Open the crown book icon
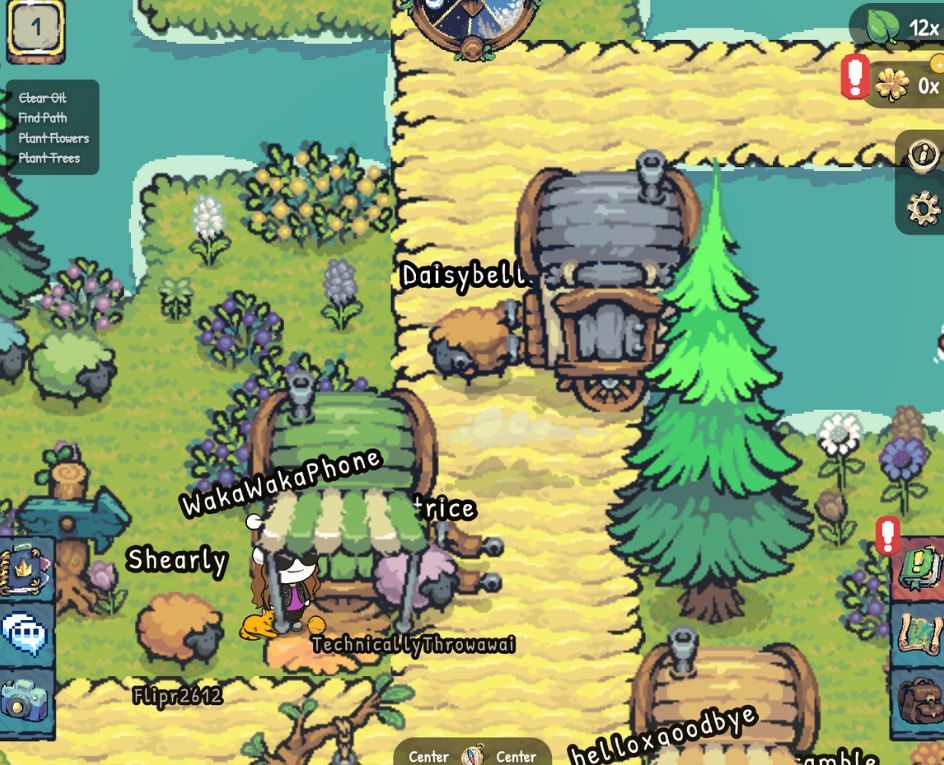Image resolution: width=944 pixels, height=765 pixels. click(23, 568)
